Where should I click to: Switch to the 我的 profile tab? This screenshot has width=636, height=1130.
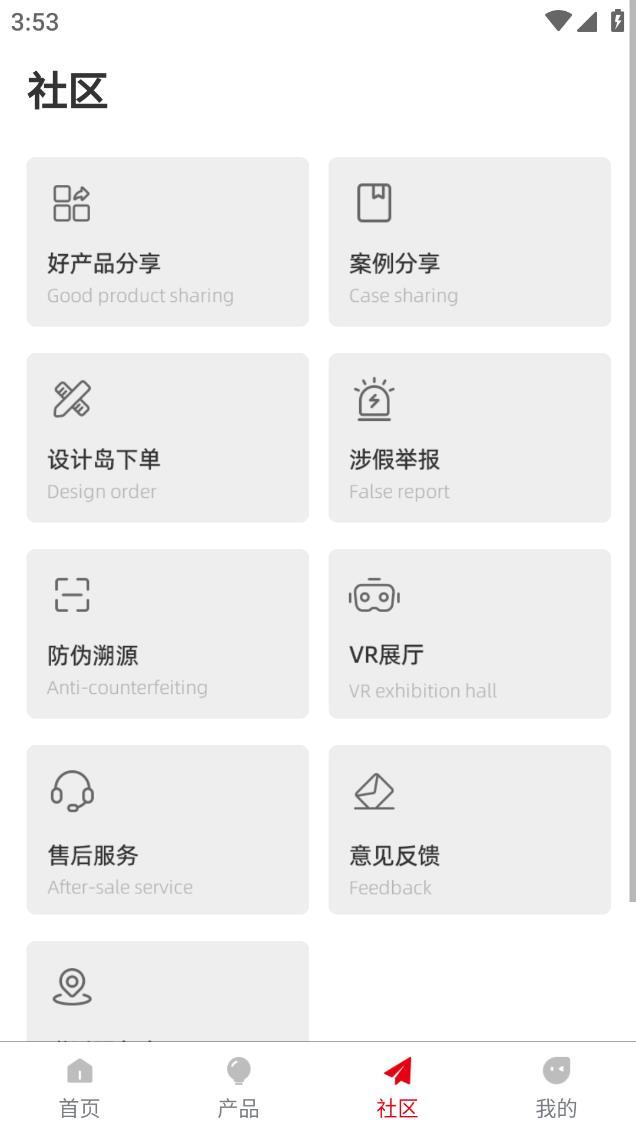556,1087
